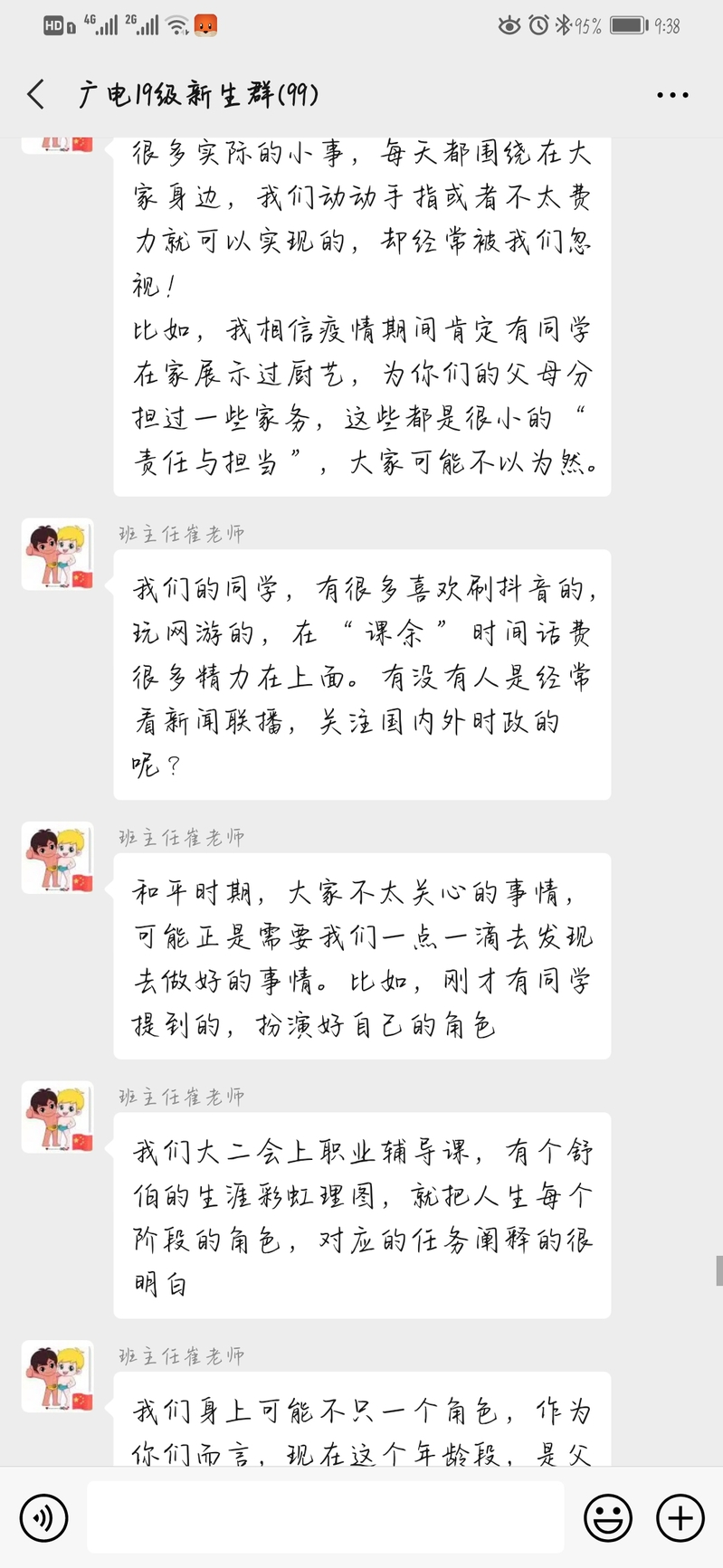
Task: Open the emoji picker
Action: point(607,1517)
